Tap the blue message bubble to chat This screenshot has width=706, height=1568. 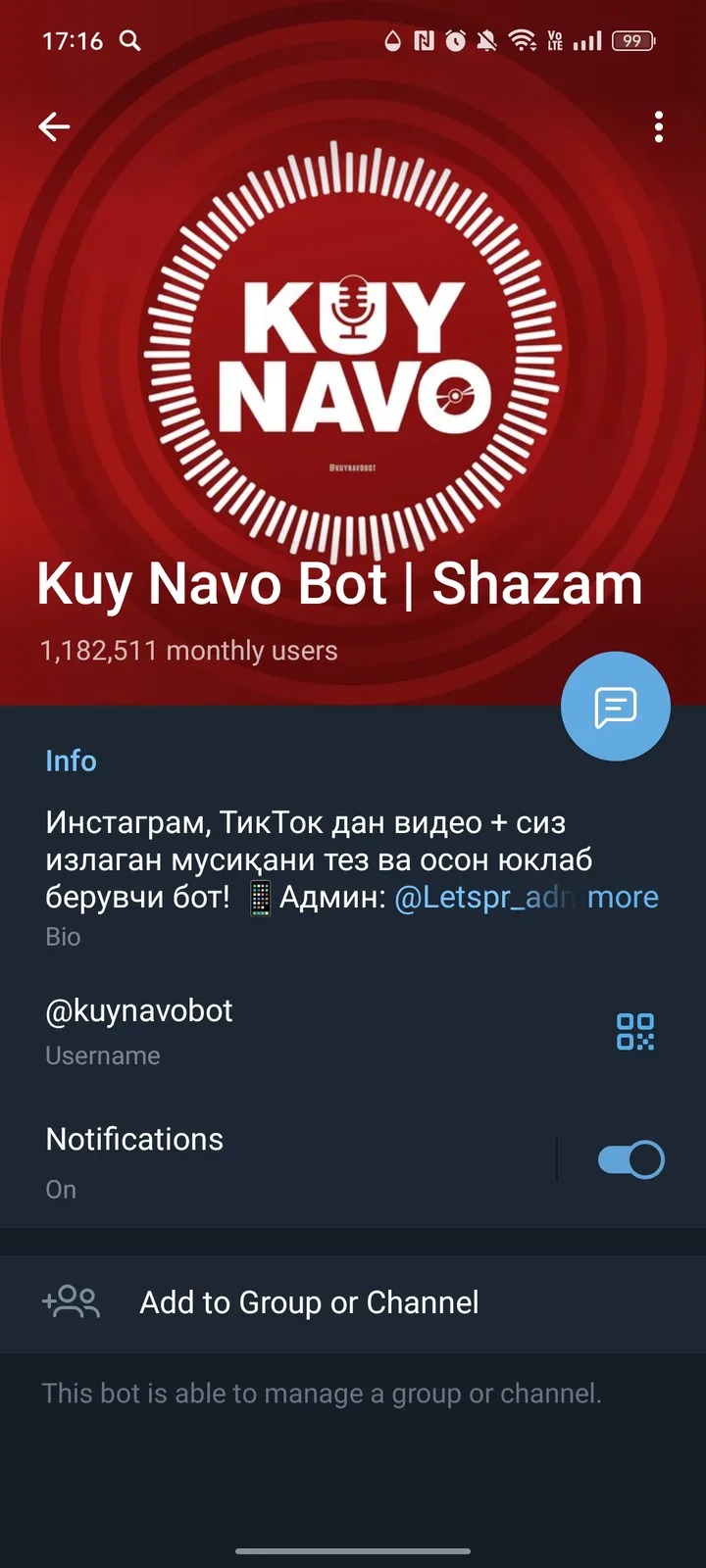(615, 707)
